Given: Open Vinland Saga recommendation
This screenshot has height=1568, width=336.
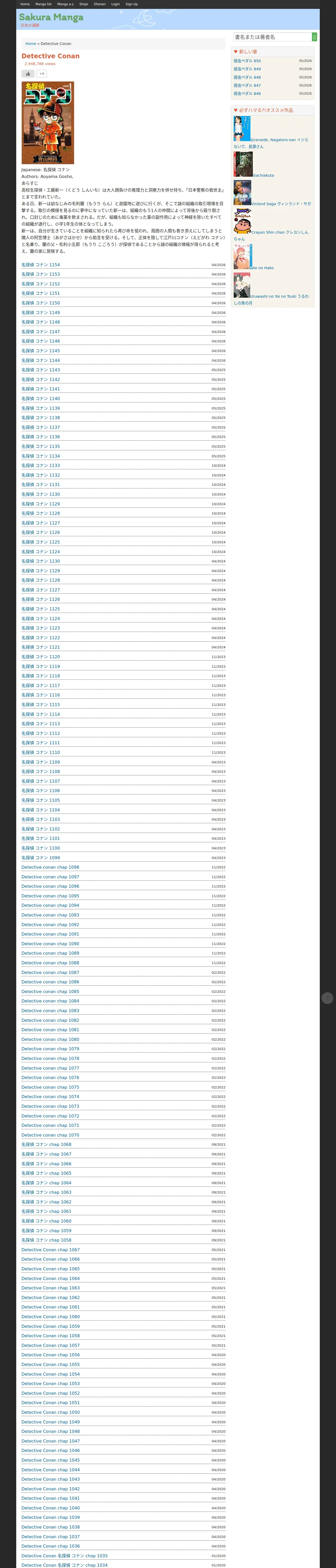Looking at the screenshot, I should coord(281,204).
